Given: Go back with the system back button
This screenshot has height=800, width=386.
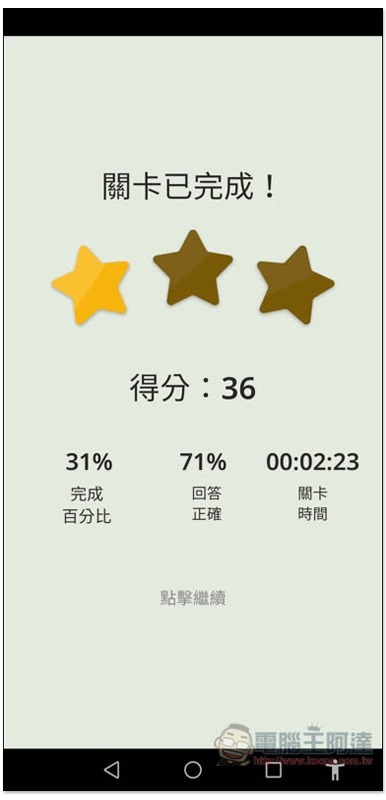Looking at the screenshot, I should [112, 769].
